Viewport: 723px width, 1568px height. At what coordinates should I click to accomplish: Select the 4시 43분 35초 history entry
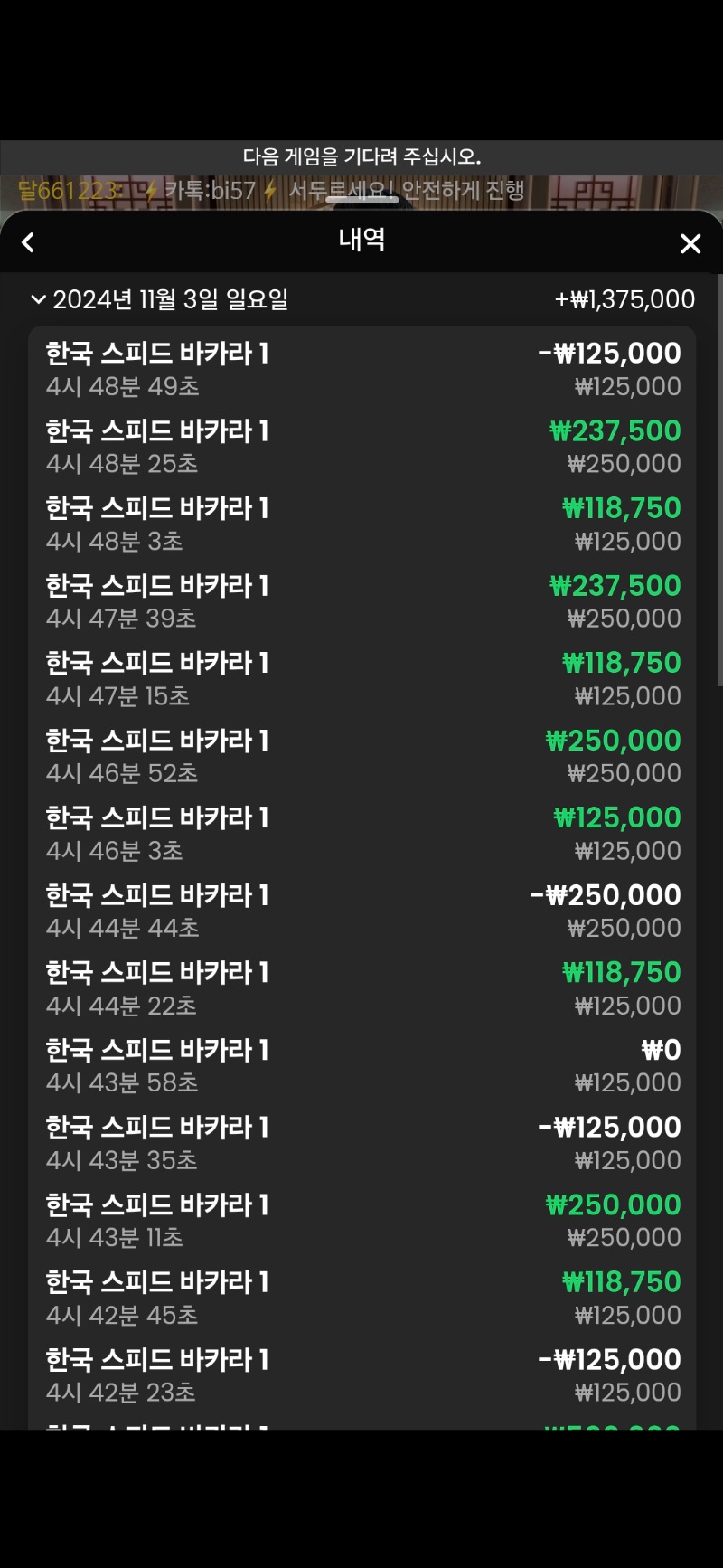361,1143
